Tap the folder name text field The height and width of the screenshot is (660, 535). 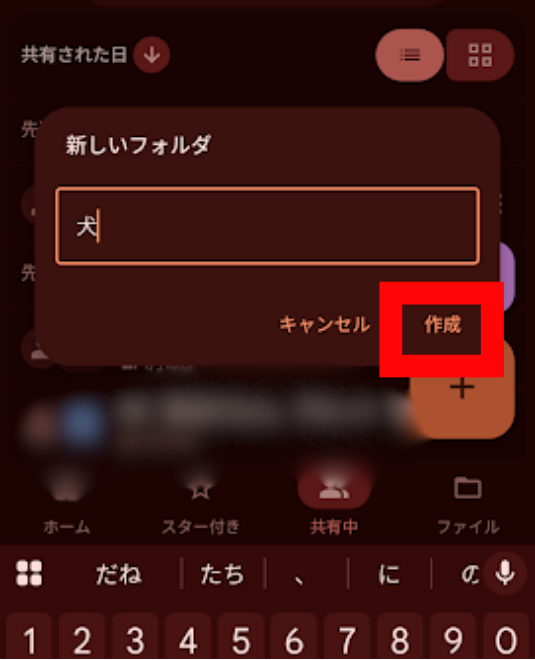(267, 226)
